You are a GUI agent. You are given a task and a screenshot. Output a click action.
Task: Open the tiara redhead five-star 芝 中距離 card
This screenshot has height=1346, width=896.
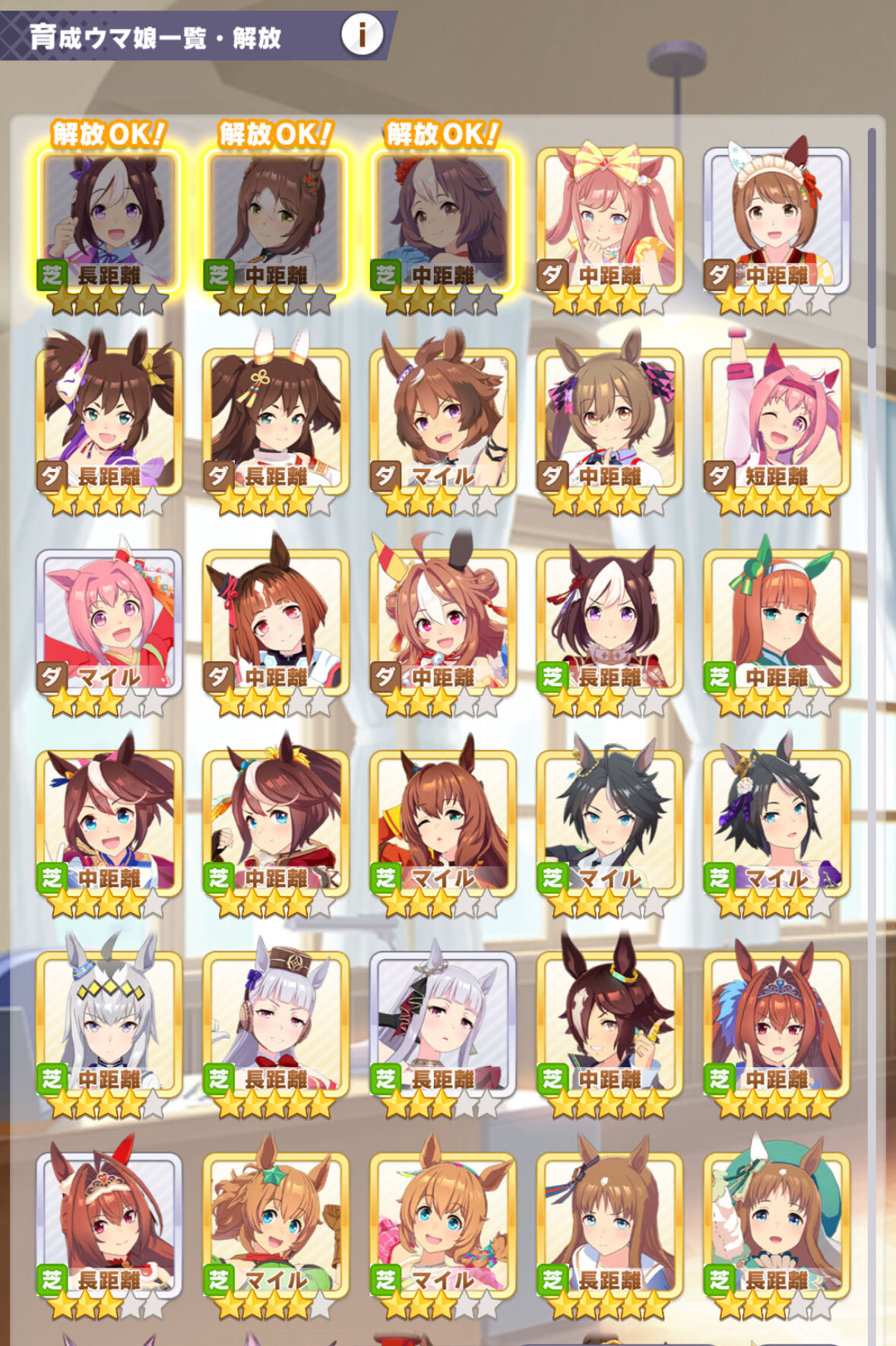pos(776,1026)
